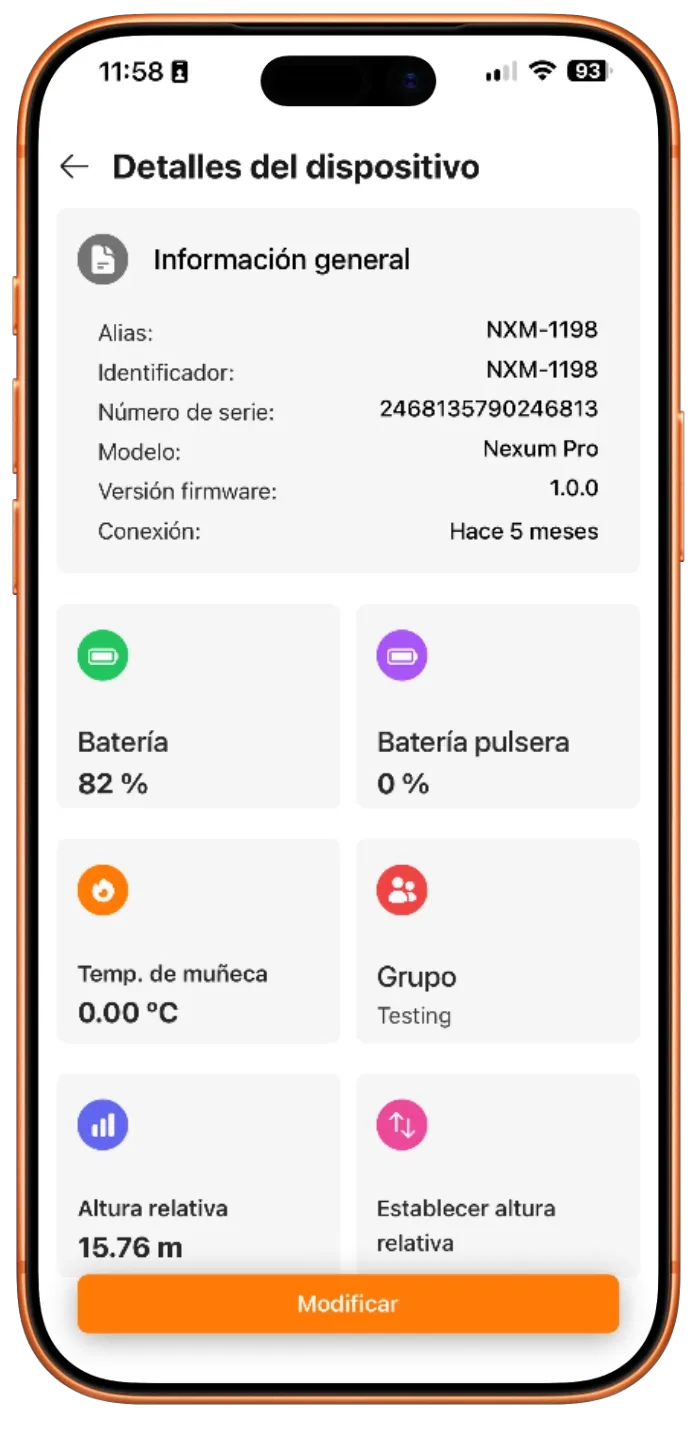Open the Grupo Testing card

tap(497, 940)
